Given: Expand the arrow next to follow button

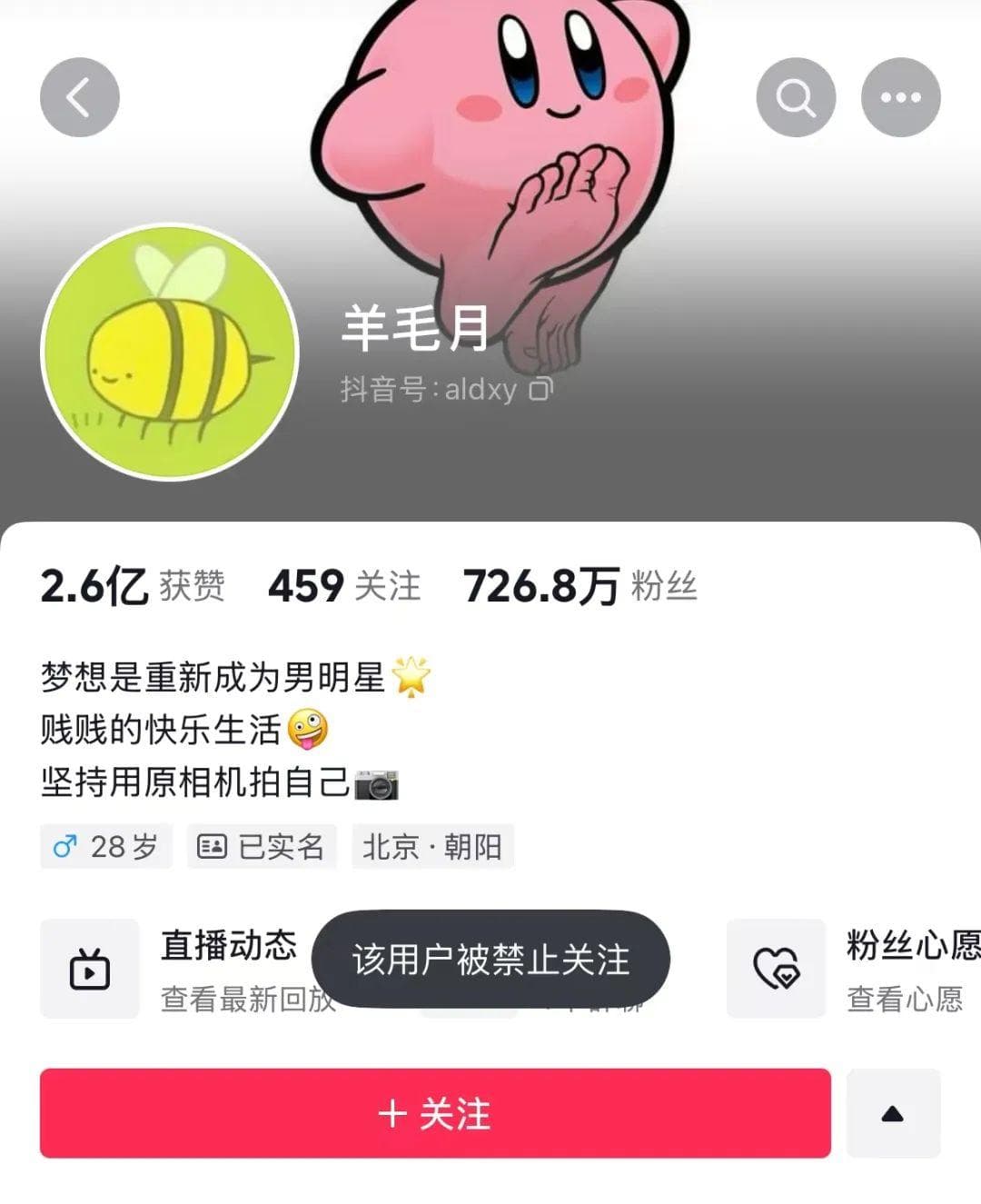Looking at the screenshot, I should 893,1113.
